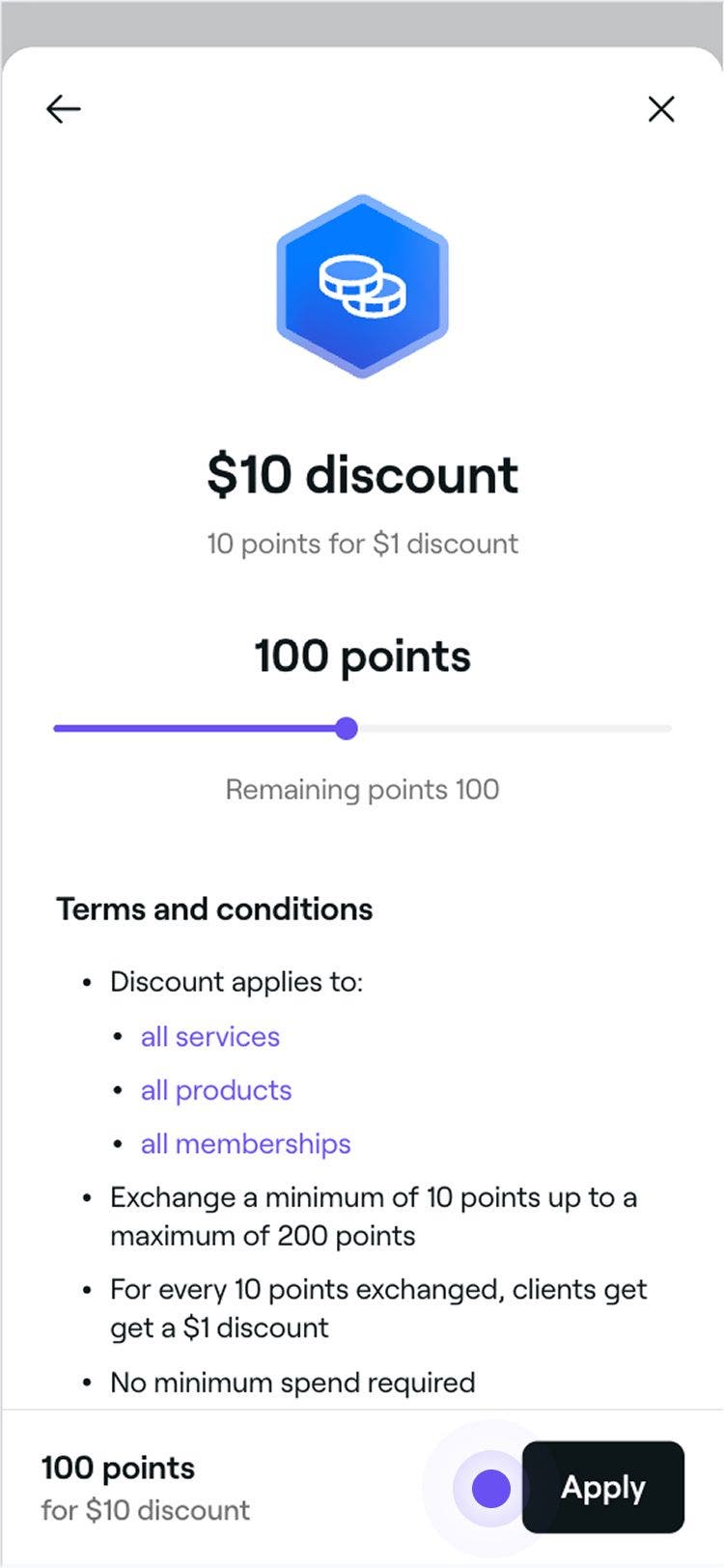Screen dimensions: 724x1568
Task: Select the slider handle circle
Action: [347, 729]
